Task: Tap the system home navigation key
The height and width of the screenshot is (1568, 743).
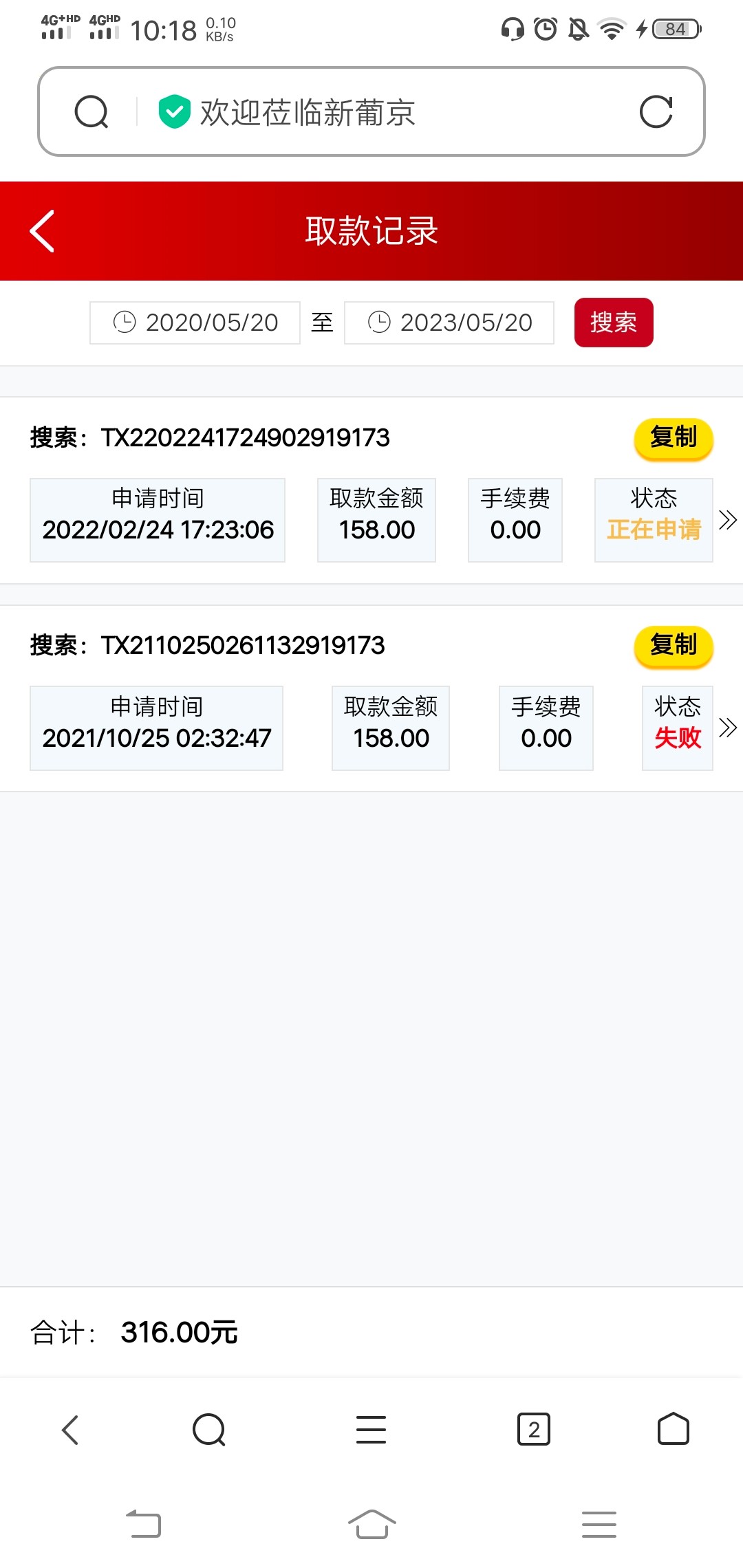Action: [371, 1523]
